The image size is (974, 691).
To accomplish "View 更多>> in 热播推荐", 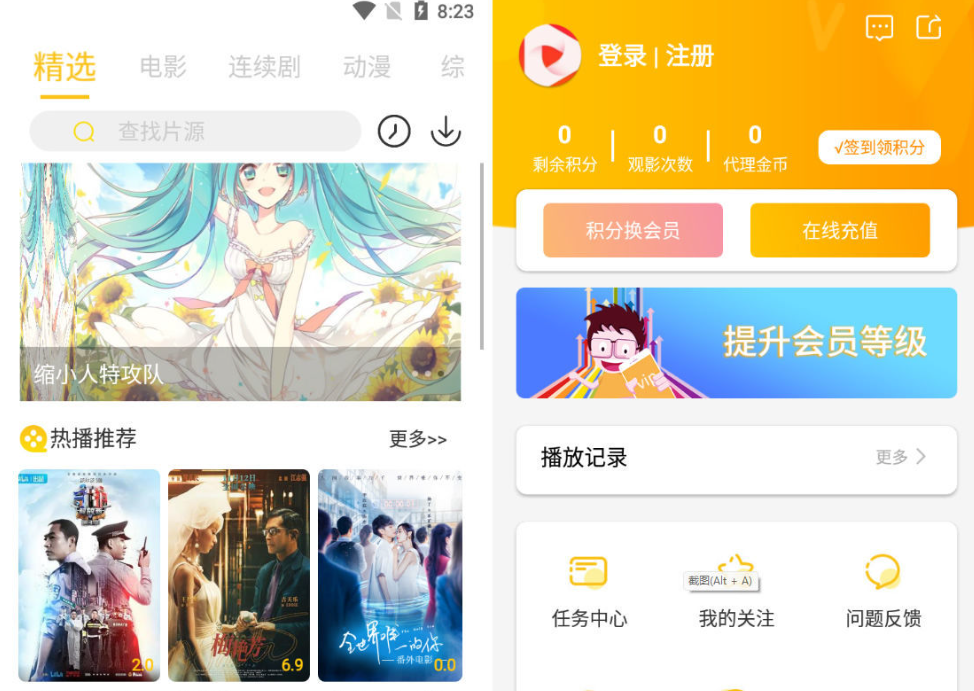I will point(418,439).
